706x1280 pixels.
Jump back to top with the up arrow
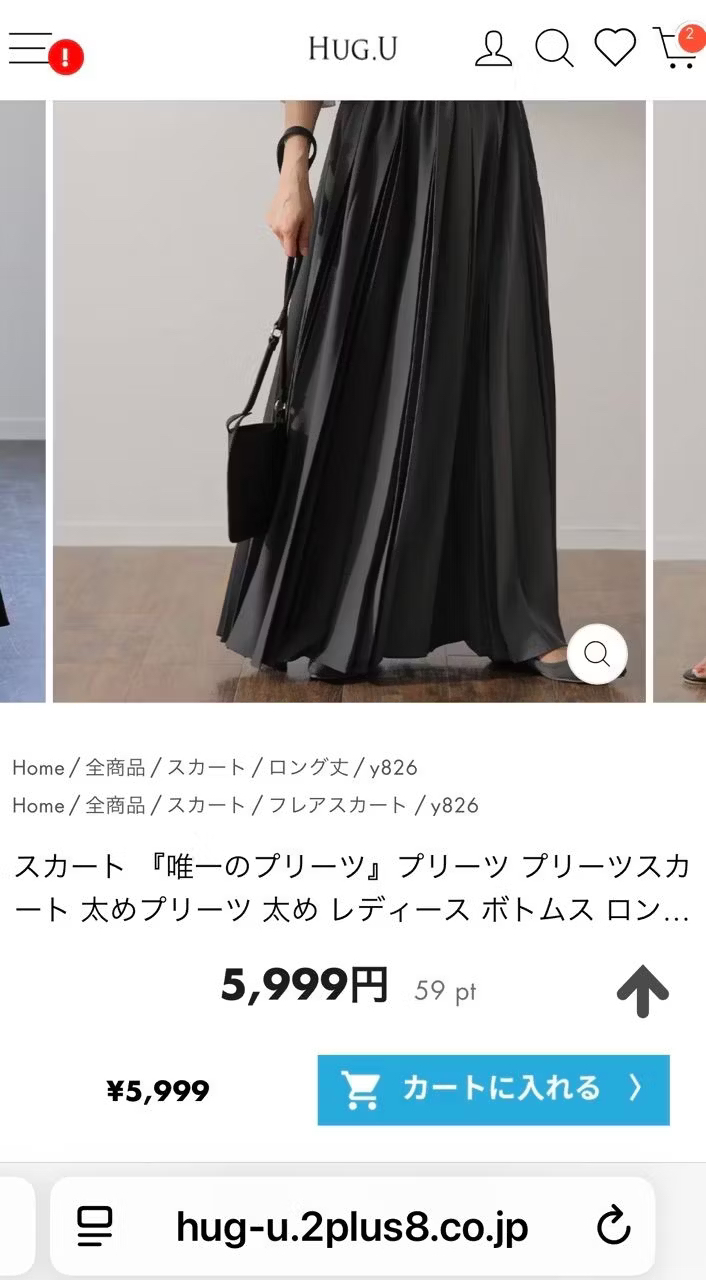(x=642, y=992)
